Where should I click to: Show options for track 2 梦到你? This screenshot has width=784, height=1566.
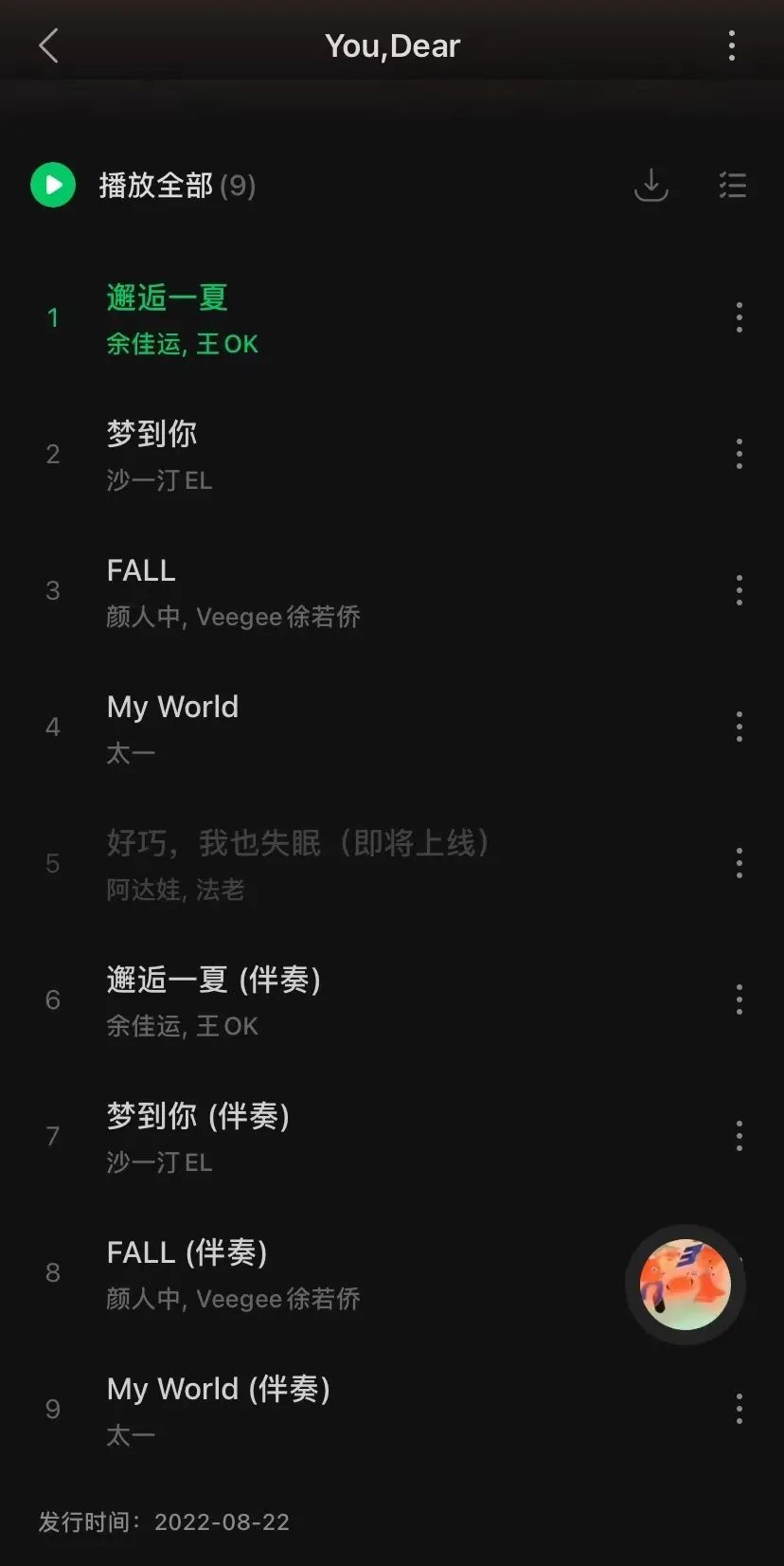(739, 454)
